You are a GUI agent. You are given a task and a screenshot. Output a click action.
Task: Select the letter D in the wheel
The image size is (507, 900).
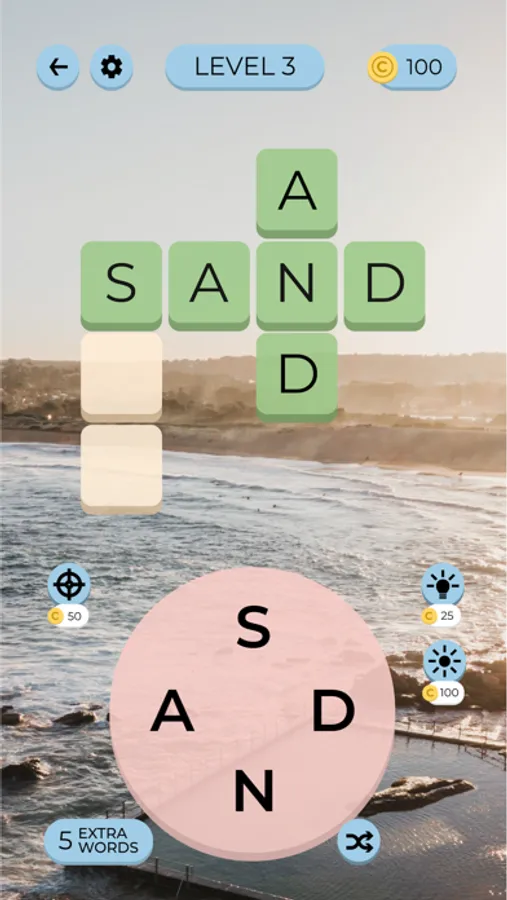pos(333,711)
